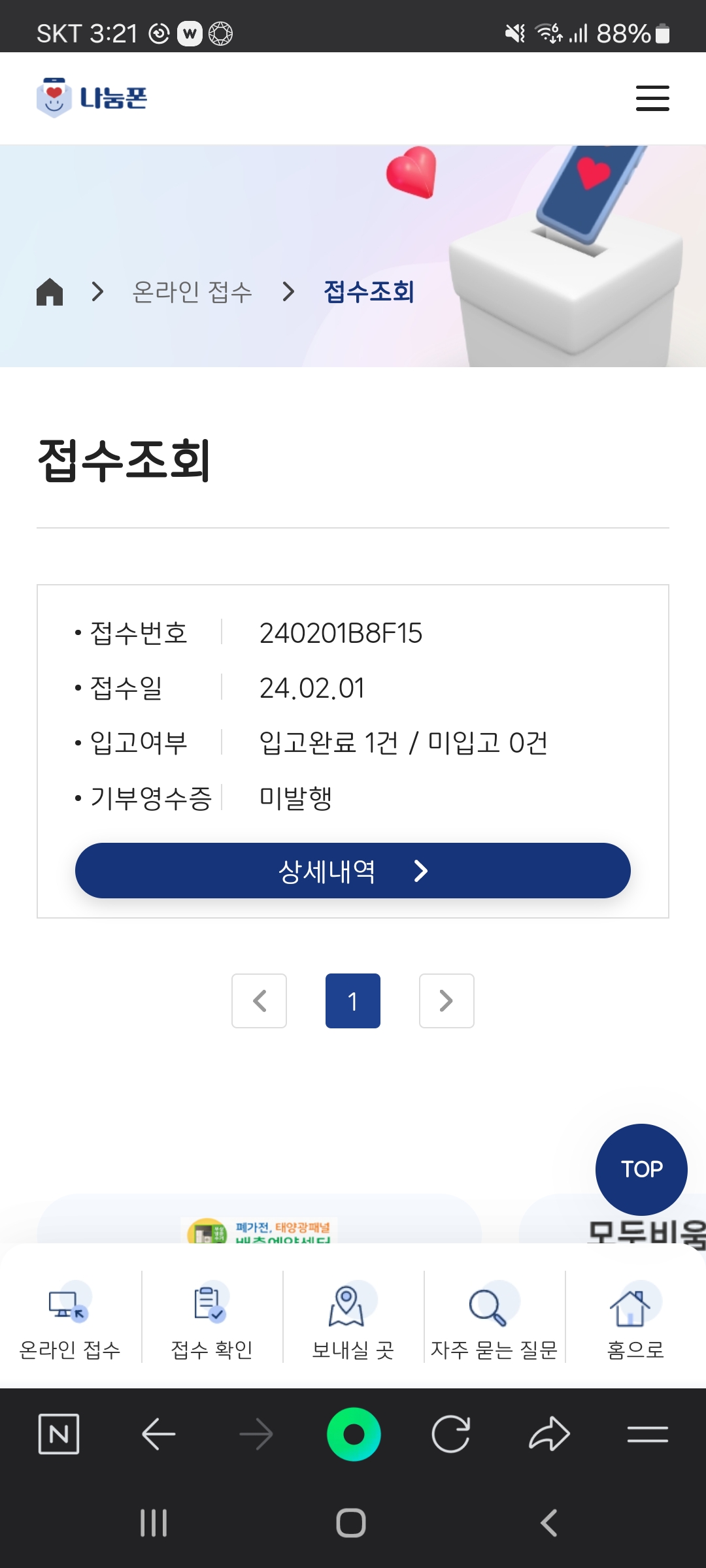
Task: Open 보내실 곳 in bottom menu
Action: 353,1320
